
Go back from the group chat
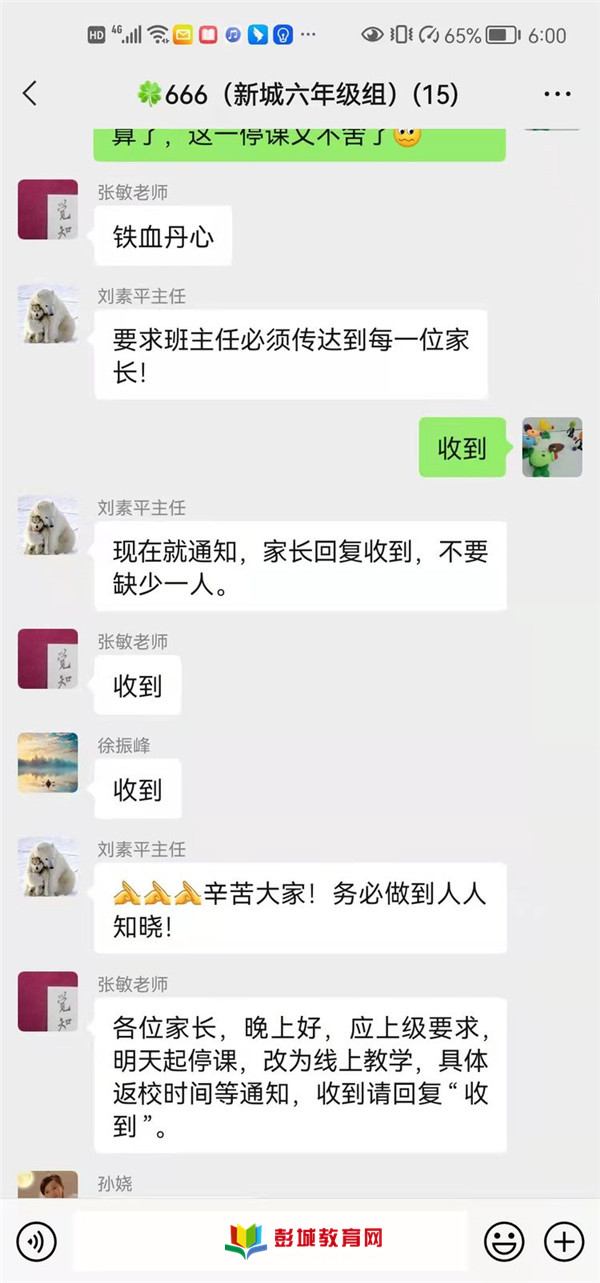pos(30,94)
